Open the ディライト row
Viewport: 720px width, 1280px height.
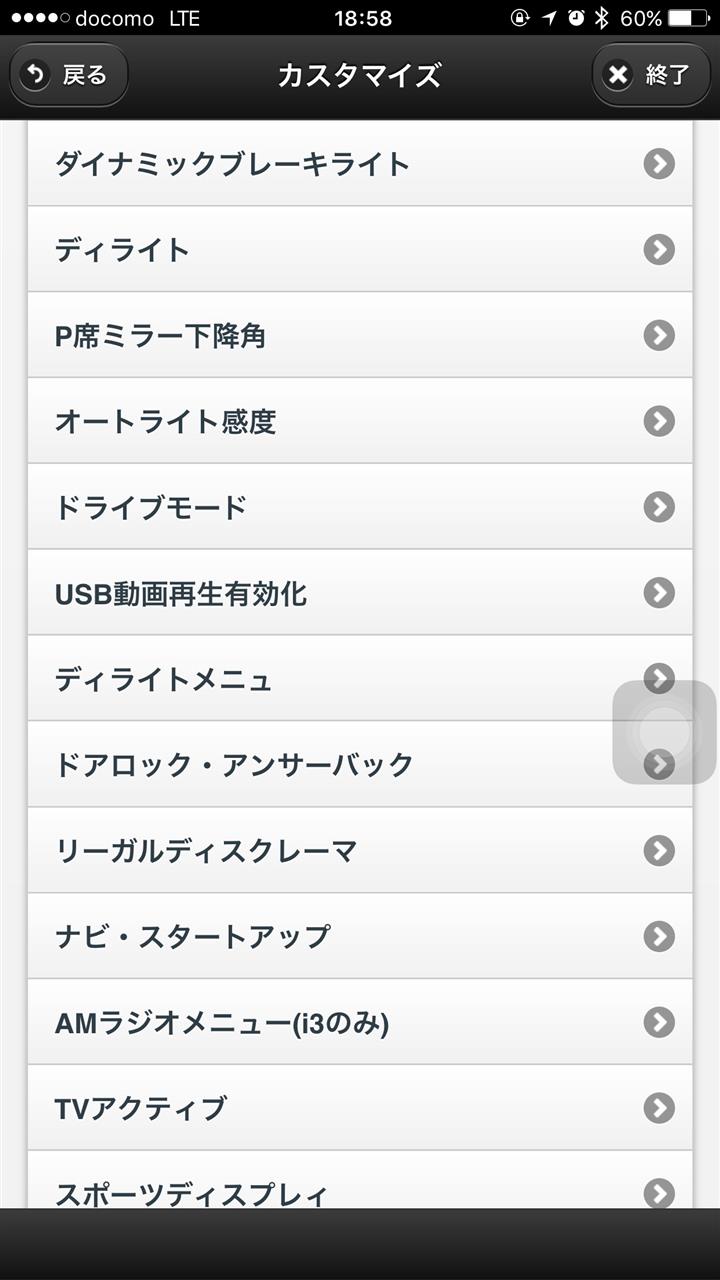coord(360,249)
